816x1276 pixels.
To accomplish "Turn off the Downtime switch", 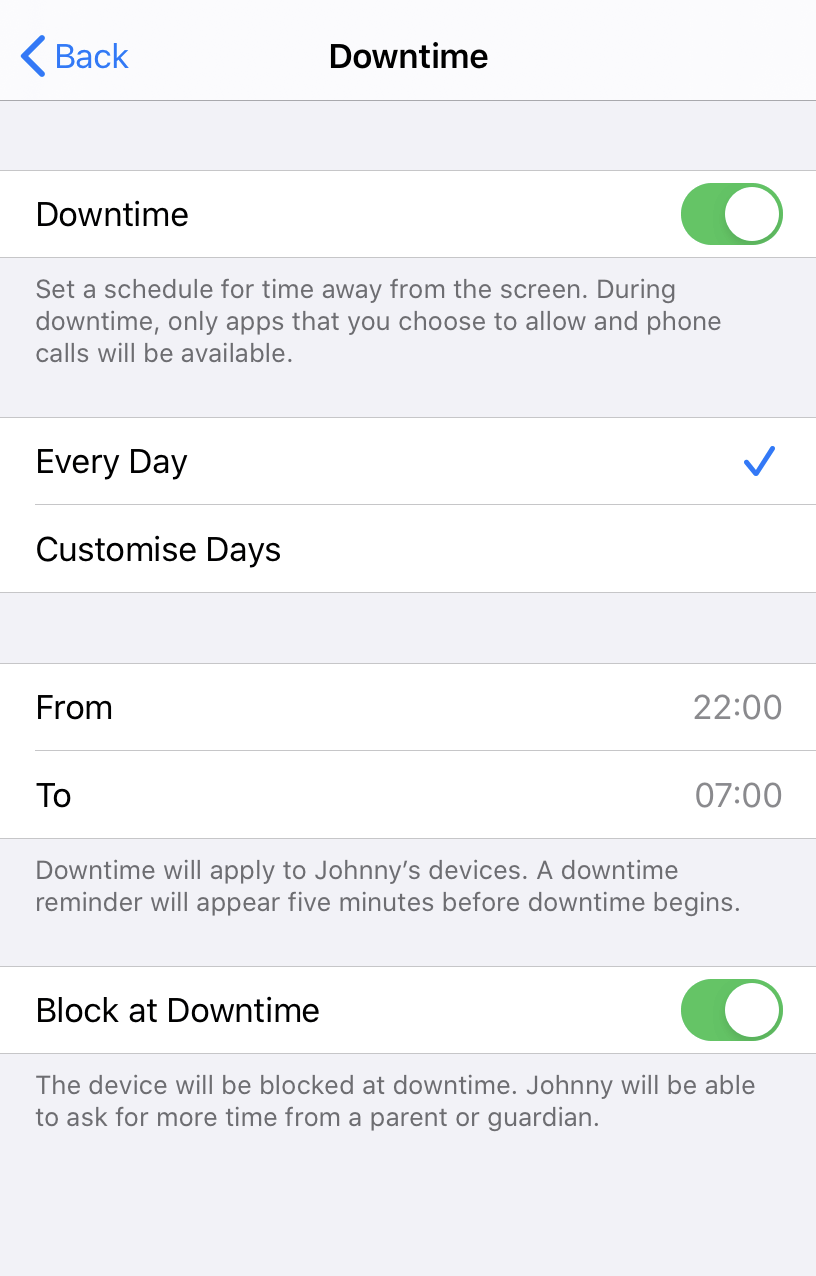I will [731, 214].
